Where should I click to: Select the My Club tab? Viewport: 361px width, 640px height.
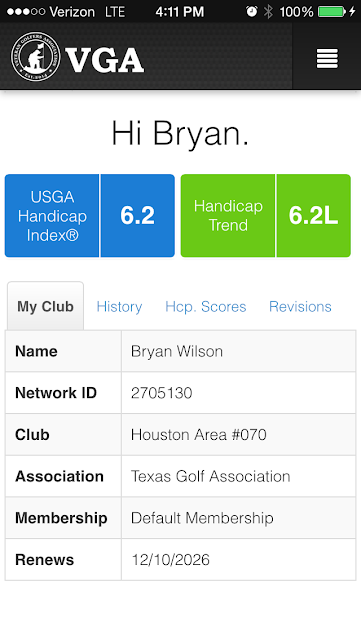[x=45, y=306]
